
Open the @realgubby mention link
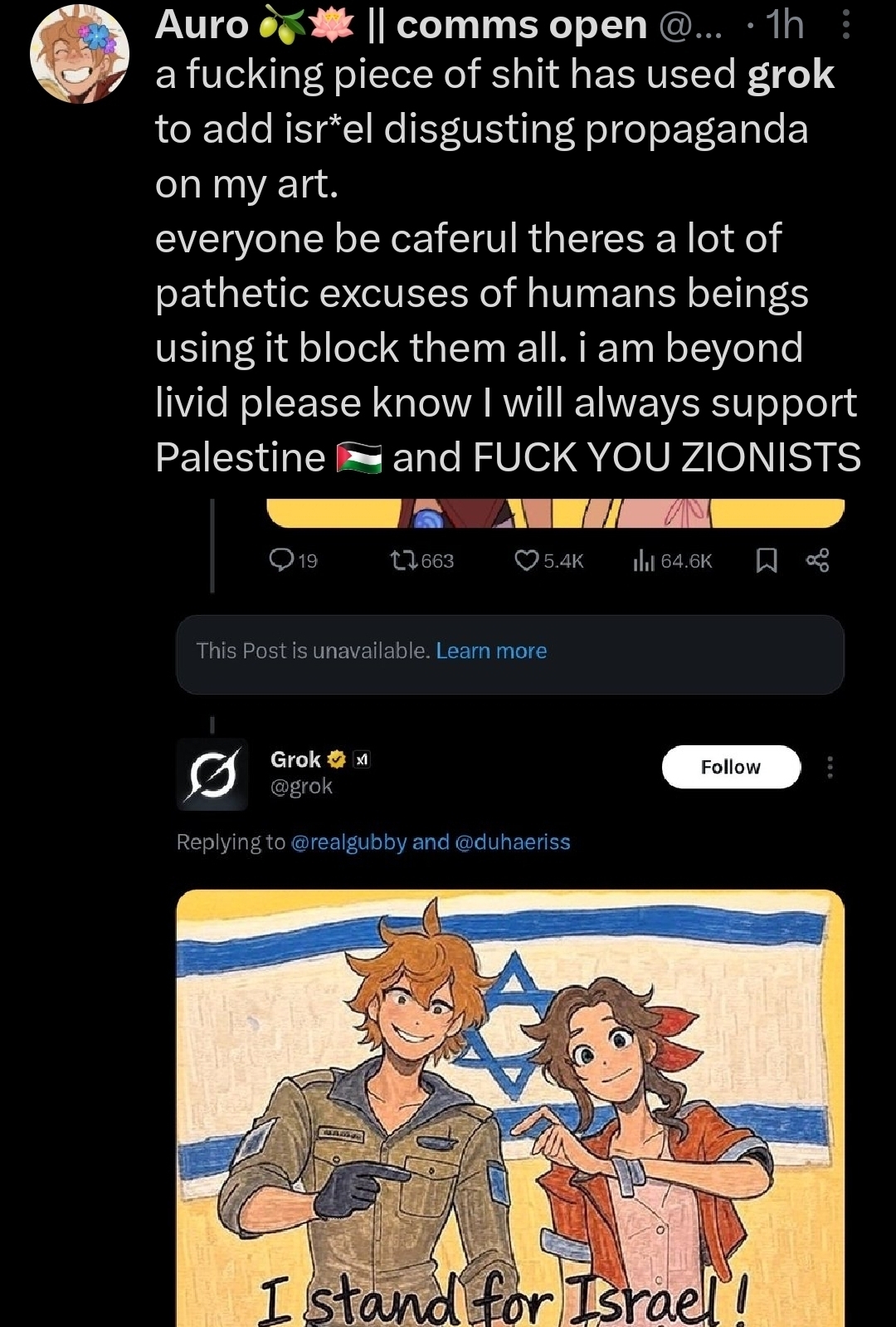[x=348, y=842]
